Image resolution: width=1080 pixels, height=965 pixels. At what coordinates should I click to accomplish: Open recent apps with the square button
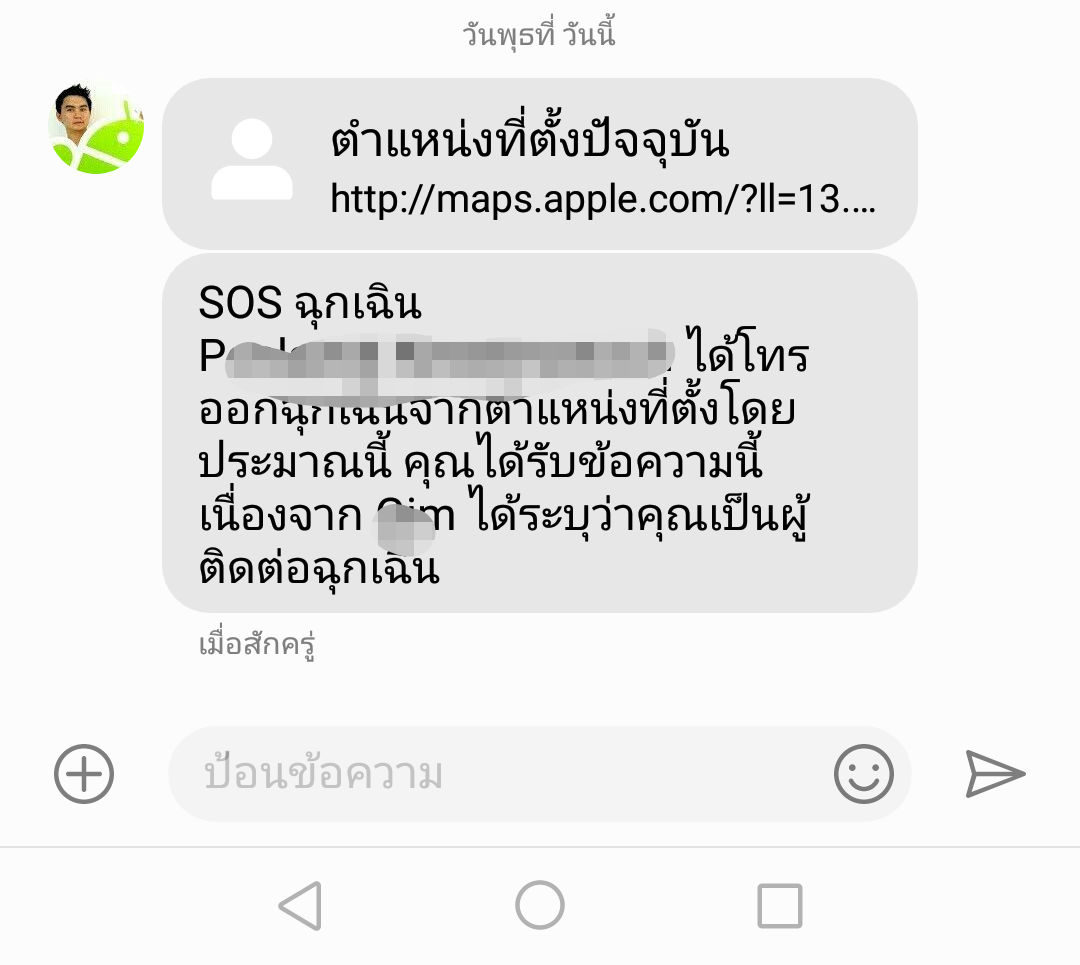tap(780, 906)
